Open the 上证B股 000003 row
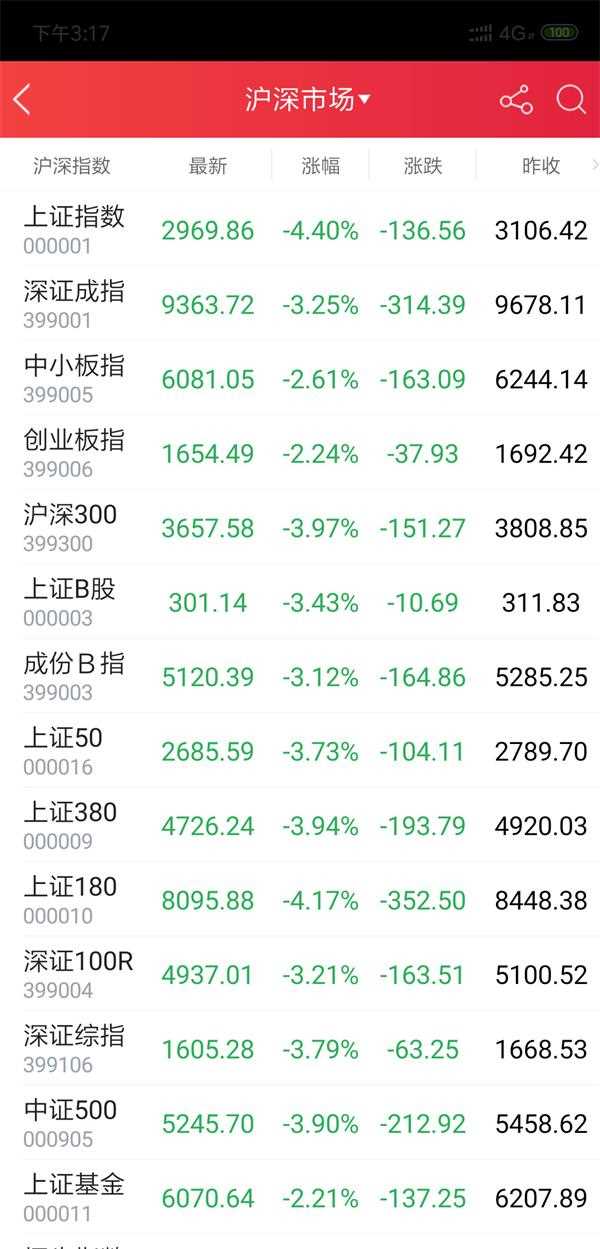600x1249 pixels. pos(300,602)
